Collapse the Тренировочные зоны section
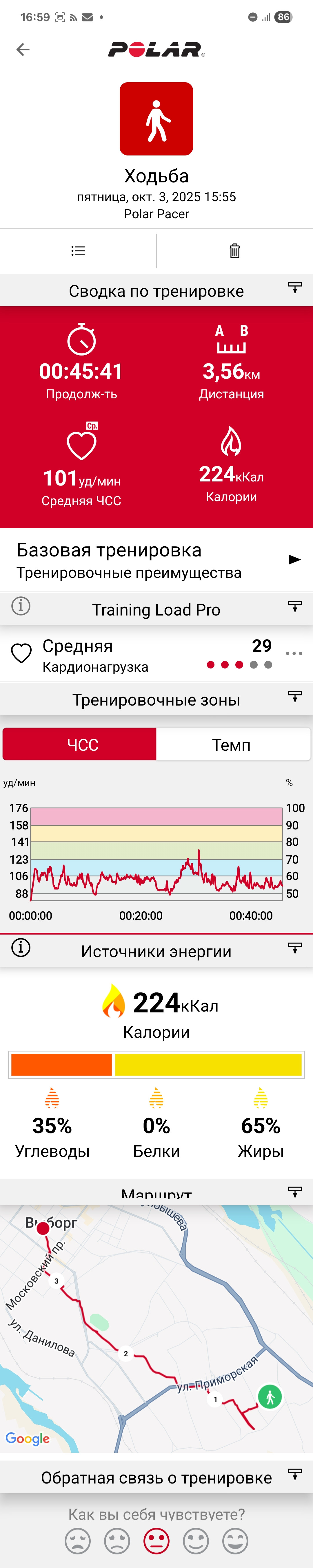Viewport: 313px width, 1568px height. (x=295, y=697)
